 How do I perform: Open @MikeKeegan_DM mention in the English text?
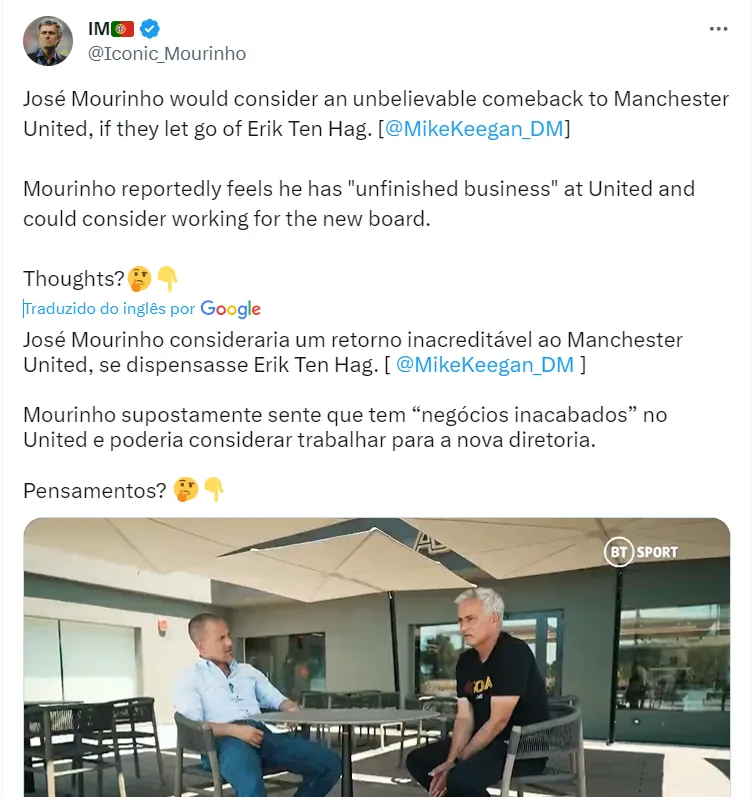click(475, 129)
